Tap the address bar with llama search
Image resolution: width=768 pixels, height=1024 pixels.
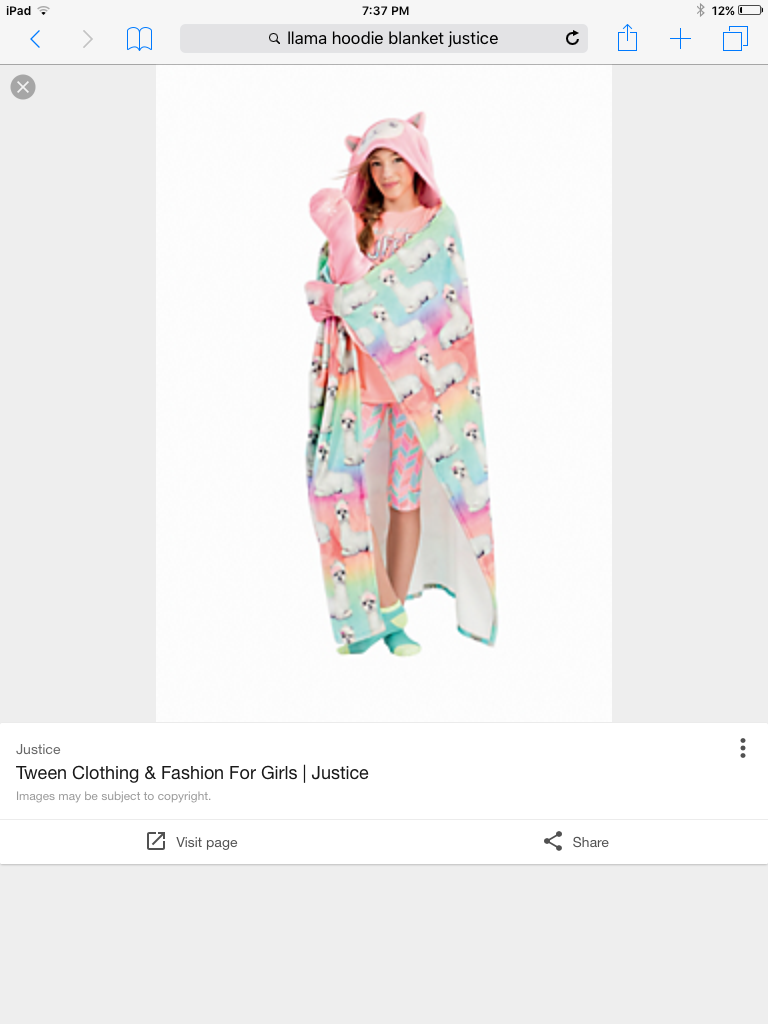click(x=384, y=39)
